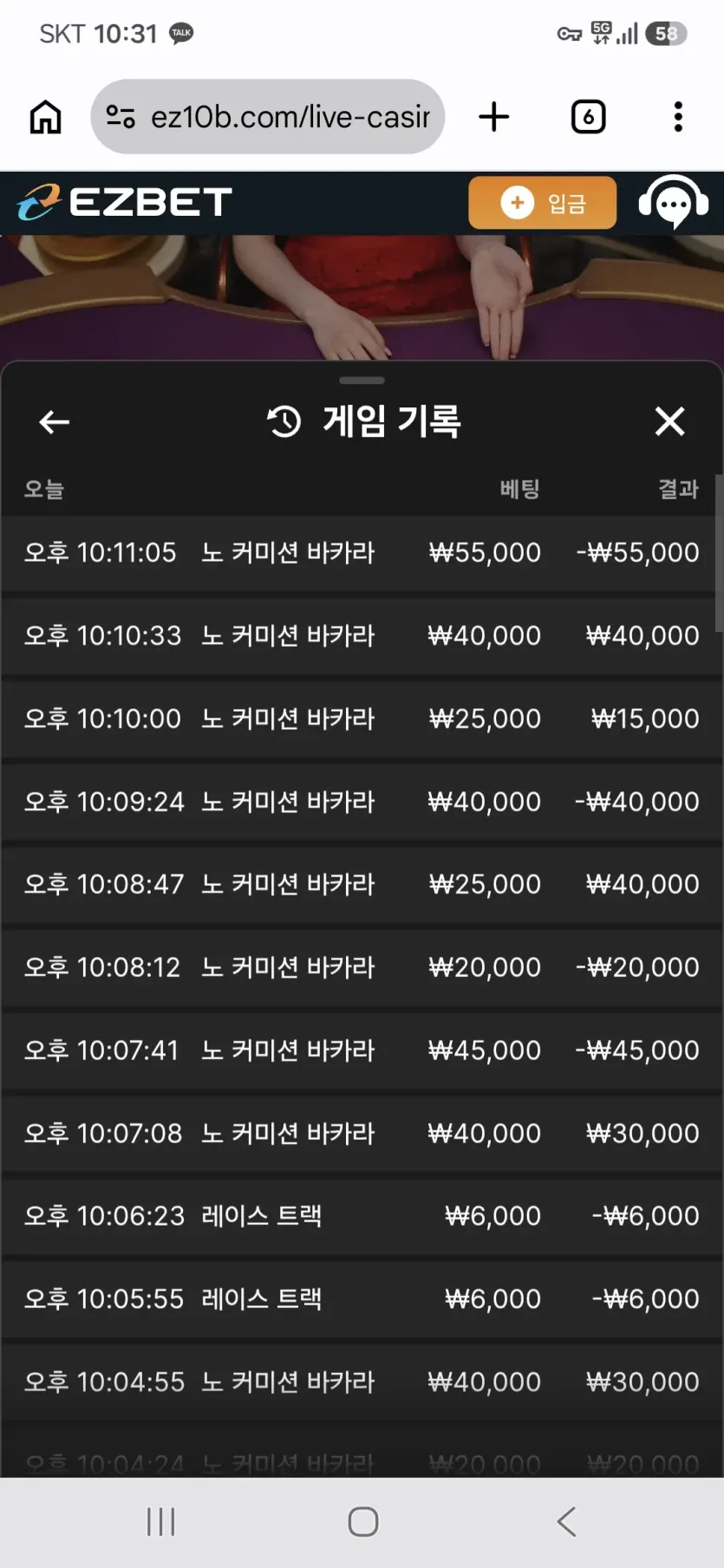Open the 오후 10:04:55 game record

362,1383
